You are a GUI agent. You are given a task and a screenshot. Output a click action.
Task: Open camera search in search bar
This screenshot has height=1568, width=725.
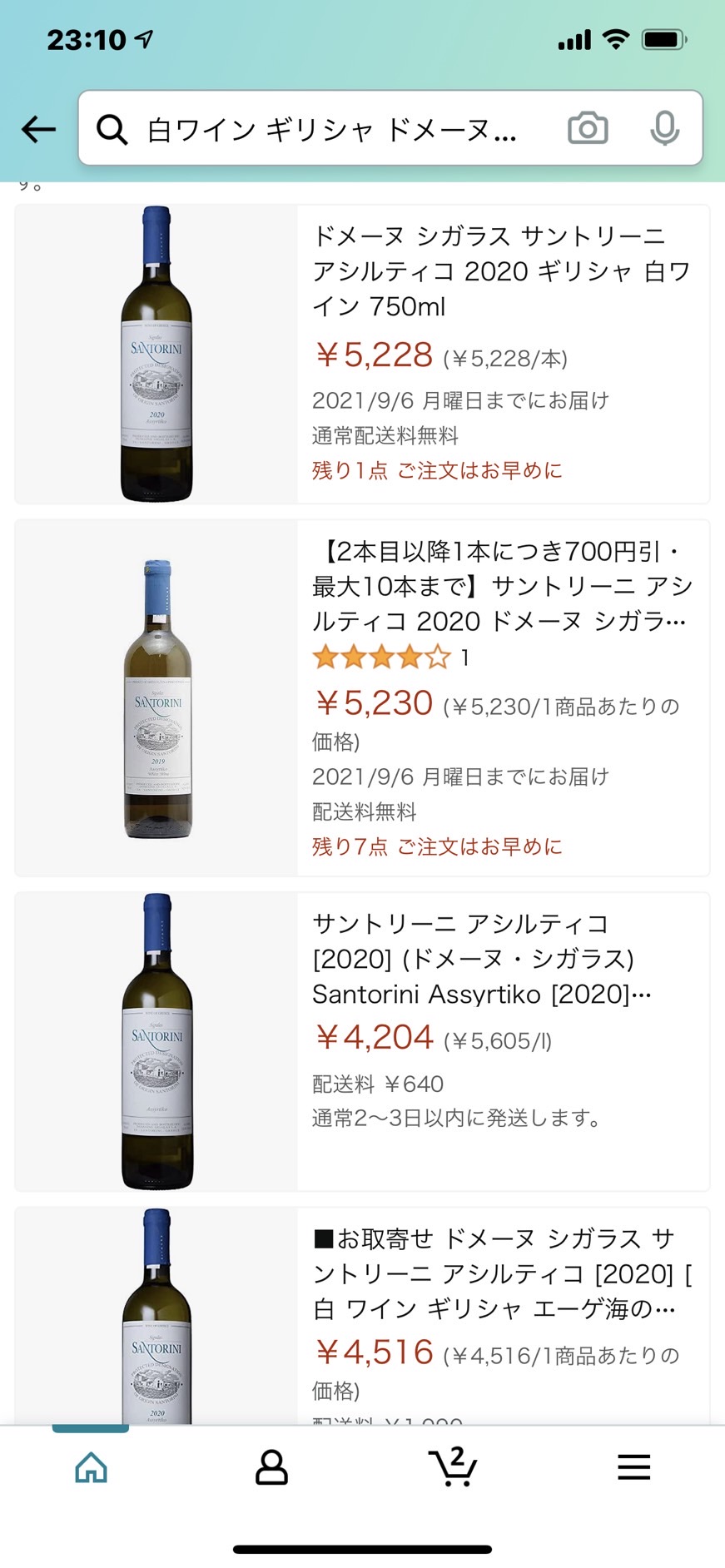588,128
